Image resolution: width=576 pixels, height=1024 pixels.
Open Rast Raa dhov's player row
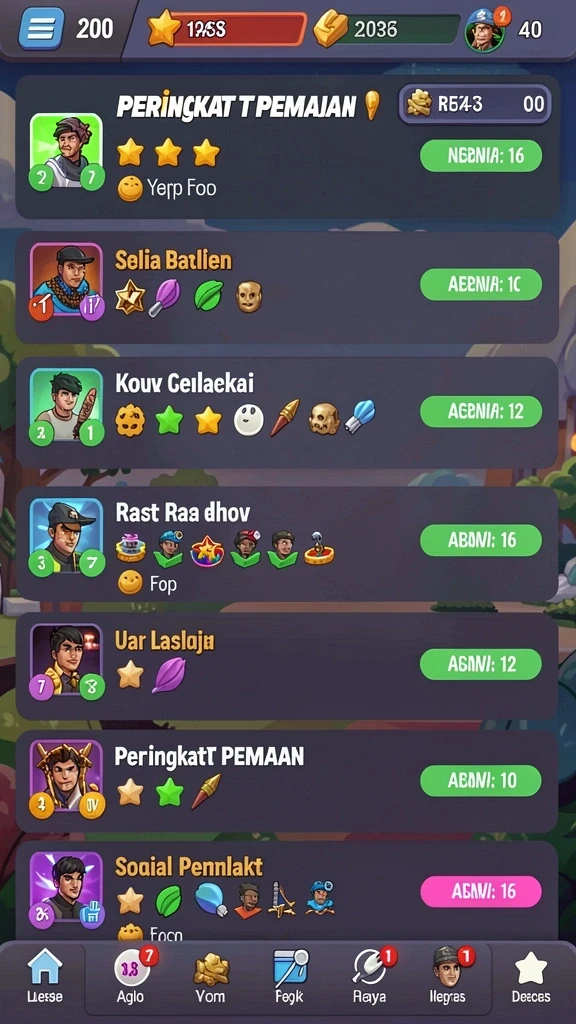point(287,543)
